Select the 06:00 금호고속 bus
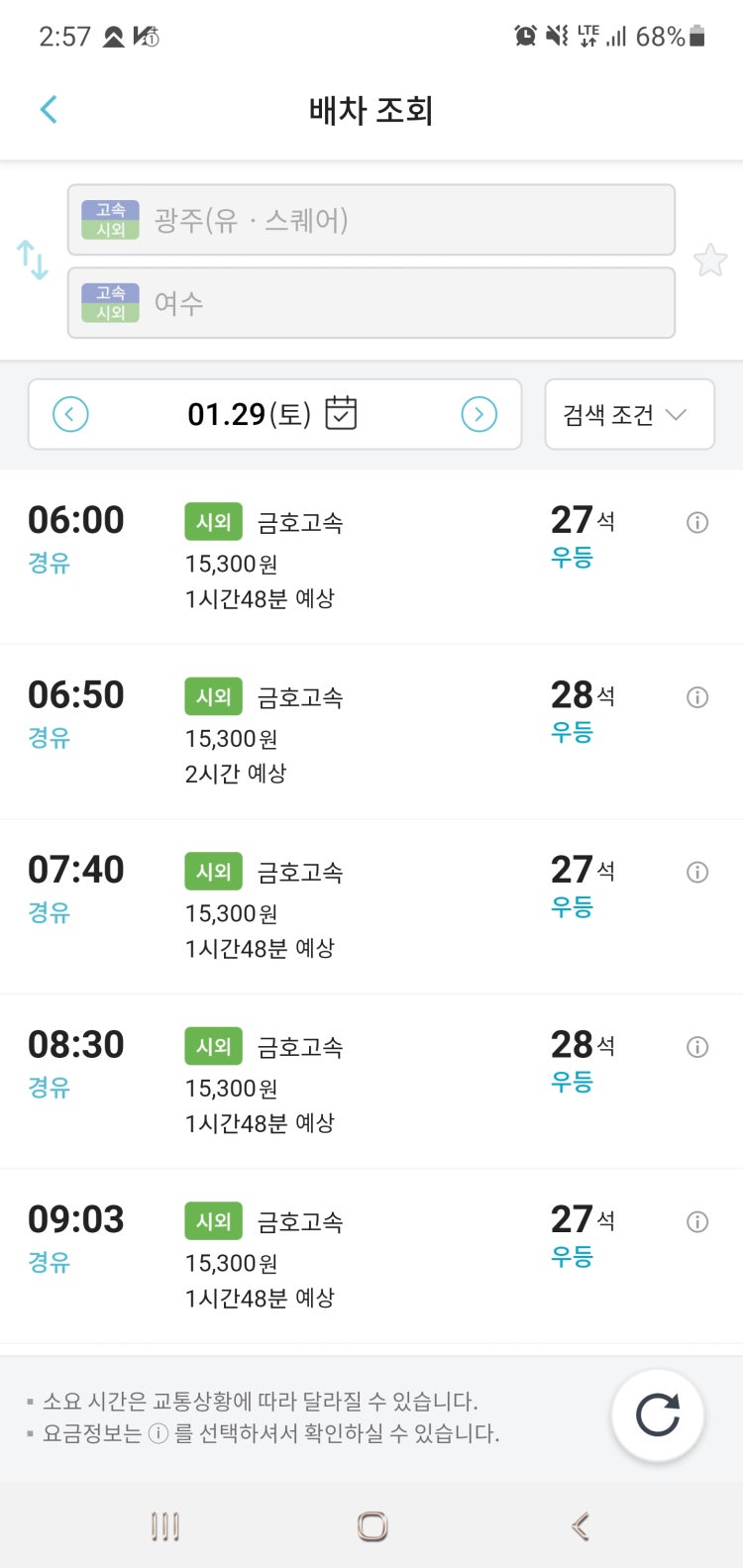 pyautogui.click(x=371, y=558)
